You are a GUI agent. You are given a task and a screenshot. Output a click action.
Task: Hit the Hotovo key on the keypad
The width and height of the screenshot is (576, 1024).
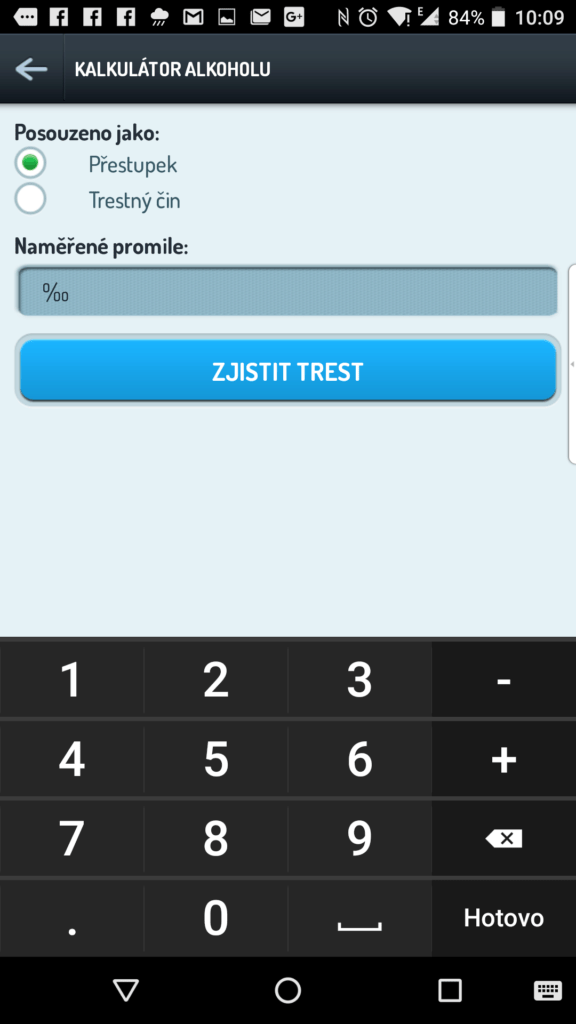click(x=504, y=918)
